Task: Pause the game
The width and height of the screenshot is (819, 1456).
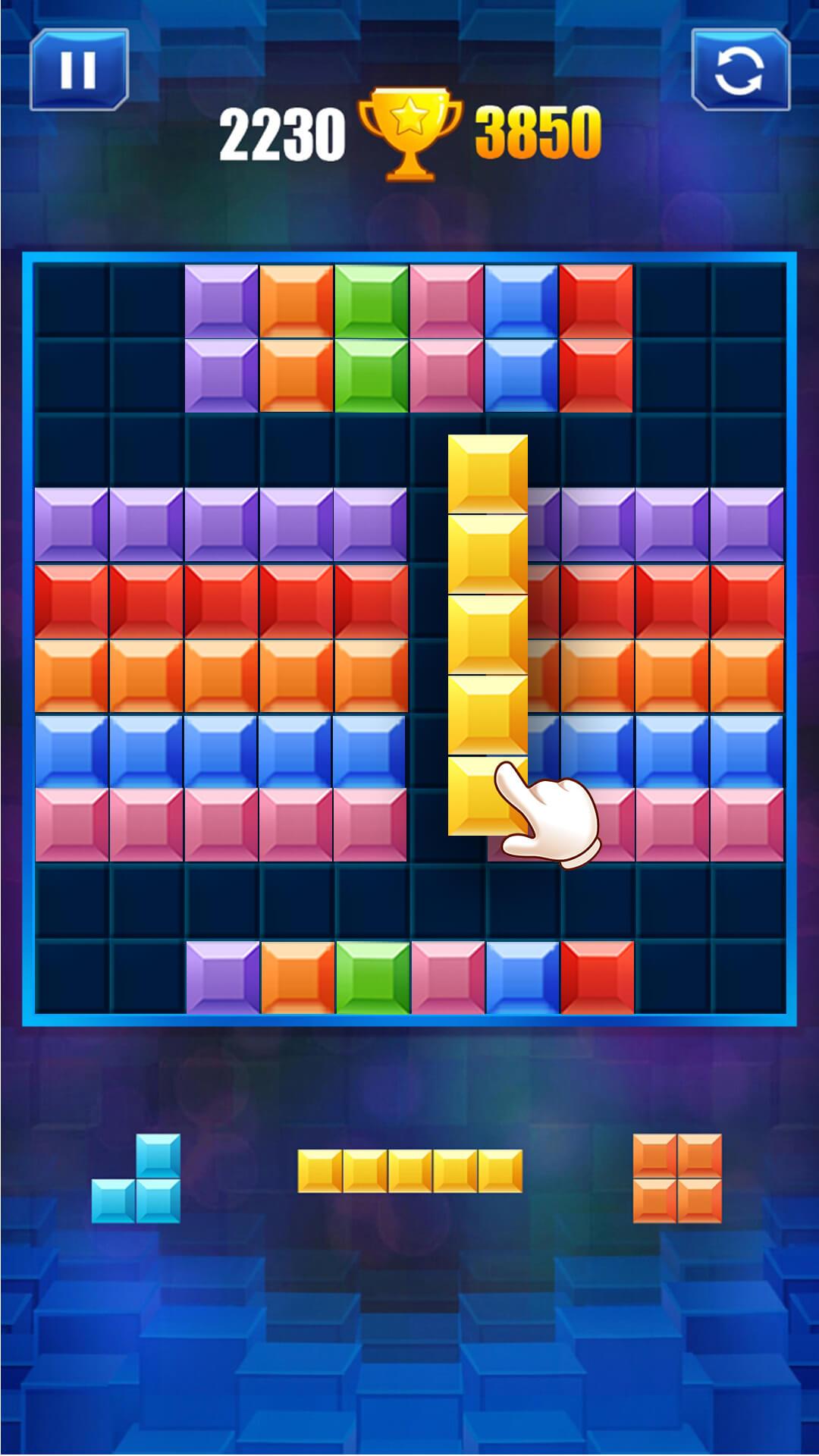Action: (78, 70)
